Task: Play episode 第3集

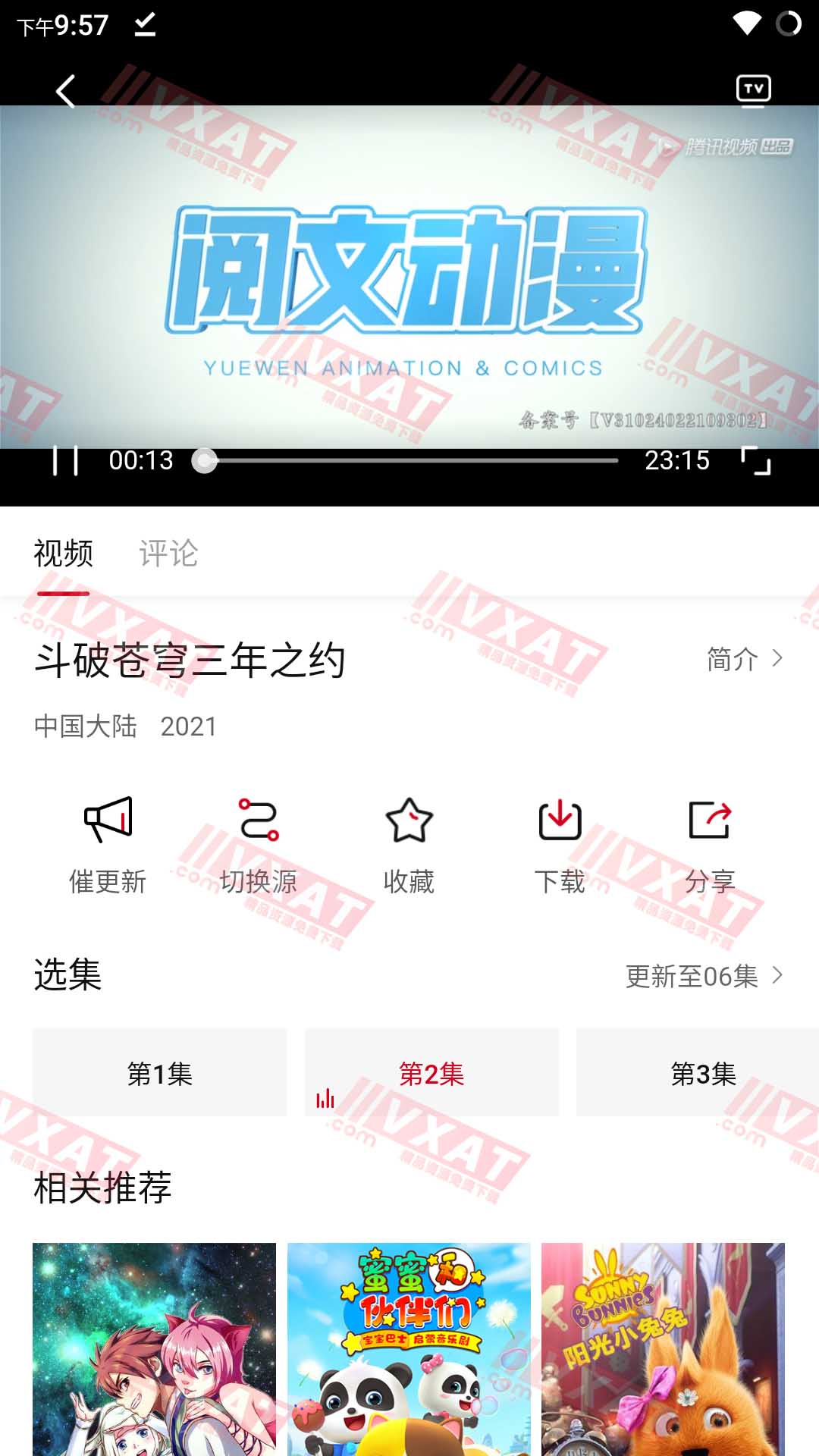Action: [702, 1073]
